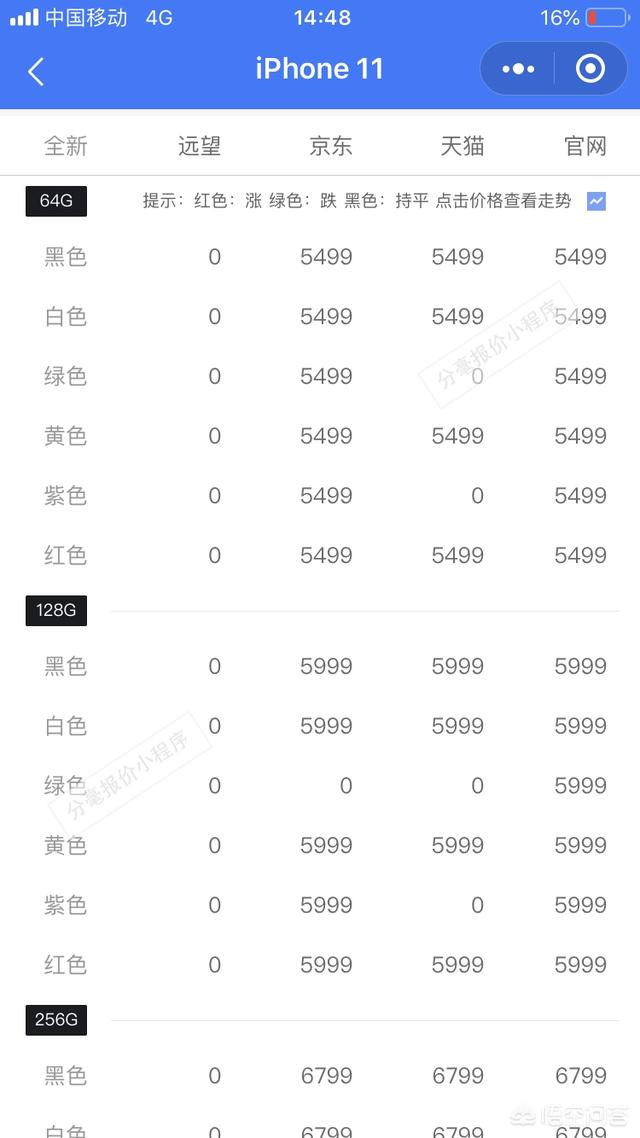Screen dimensions: 640x1138
Task: Open the price trend chart icon
Action: click(596, 201)
